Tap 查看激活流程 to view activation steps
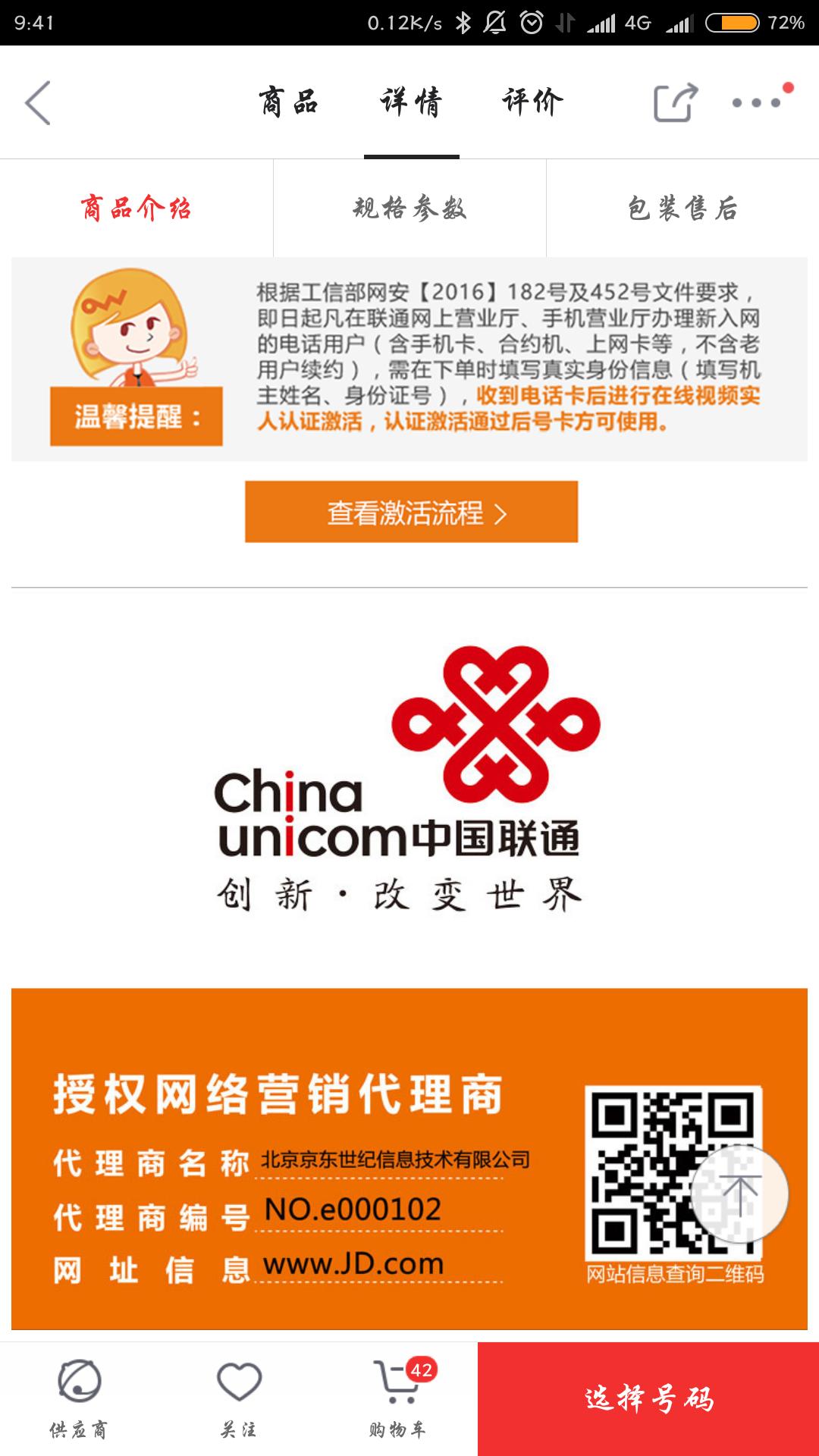The width and height of the screenshot is (819, 1456). click(x=409, y=514)
